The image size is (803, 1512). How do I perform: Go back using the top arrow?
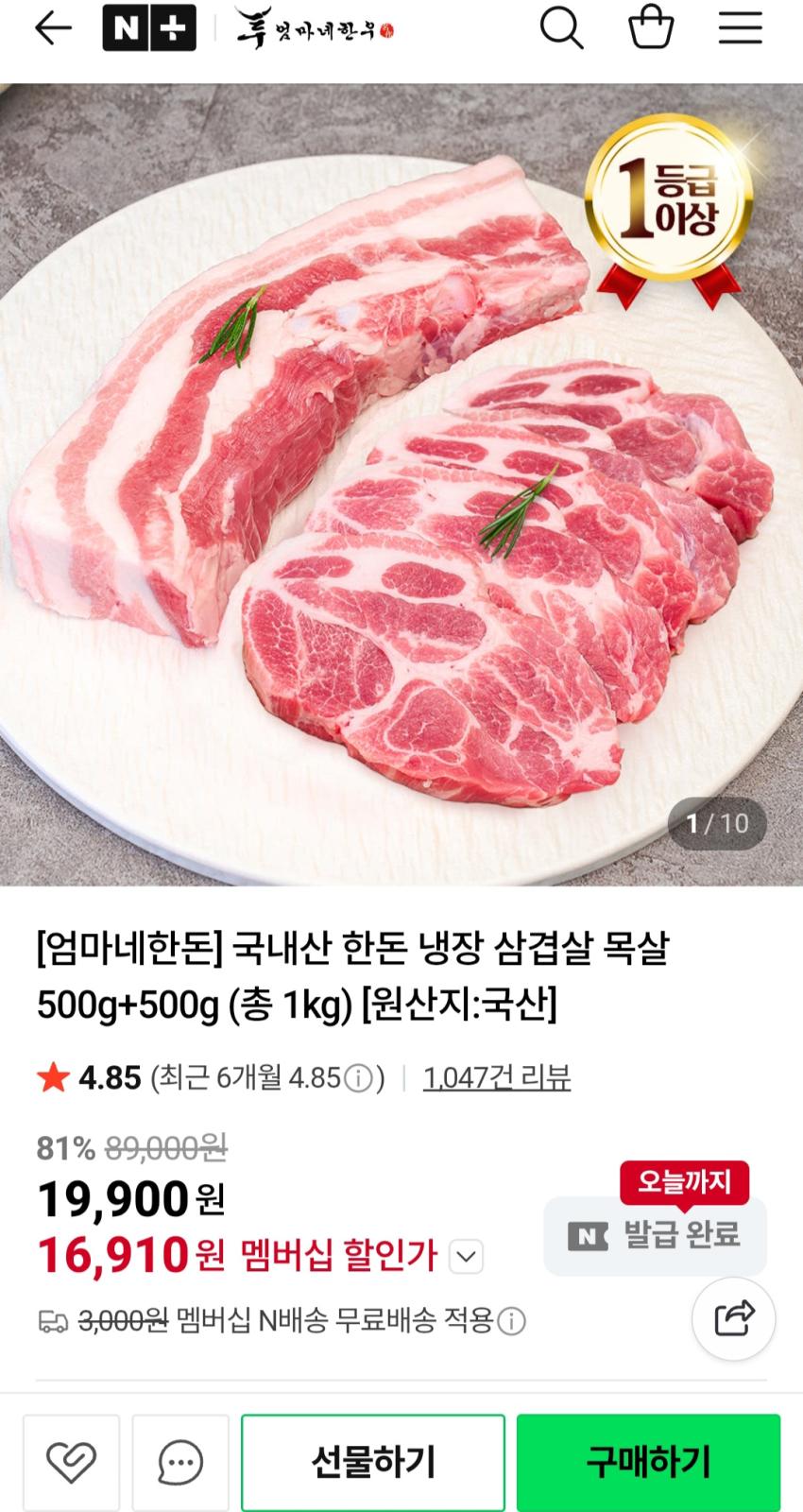[53, 29]
